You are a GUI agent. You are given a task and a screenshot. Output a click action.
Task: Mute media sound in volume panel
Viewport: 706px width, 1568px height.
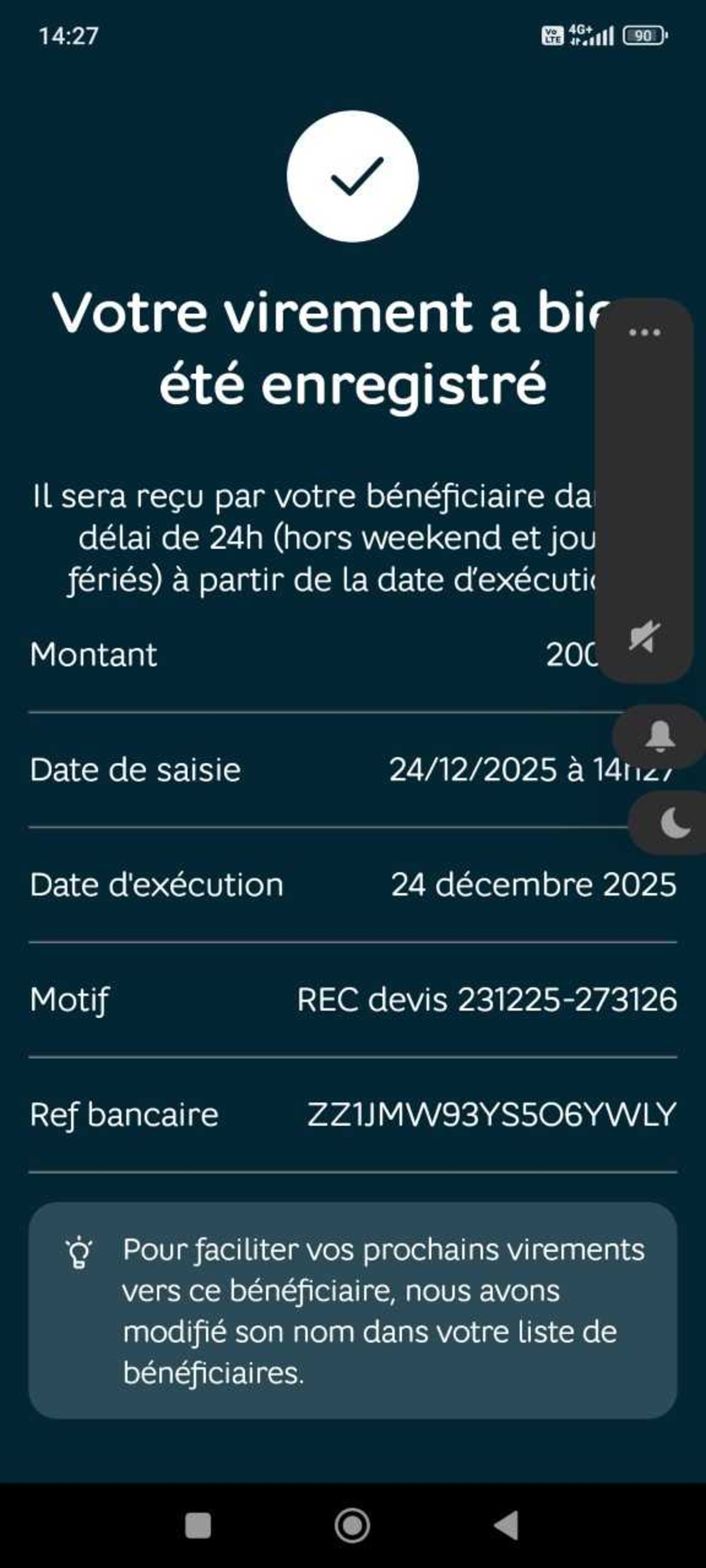tap(645, 637)
